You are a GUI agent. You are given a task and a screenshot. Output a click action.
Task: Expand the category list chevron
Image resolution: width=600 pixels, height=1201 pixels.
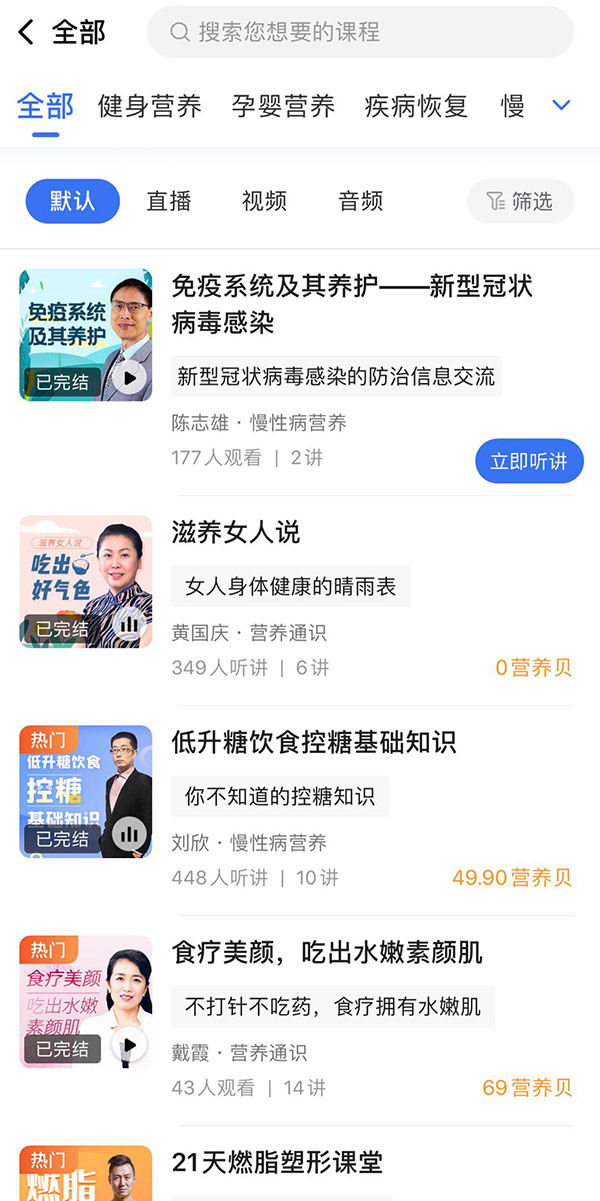(562, 105)
